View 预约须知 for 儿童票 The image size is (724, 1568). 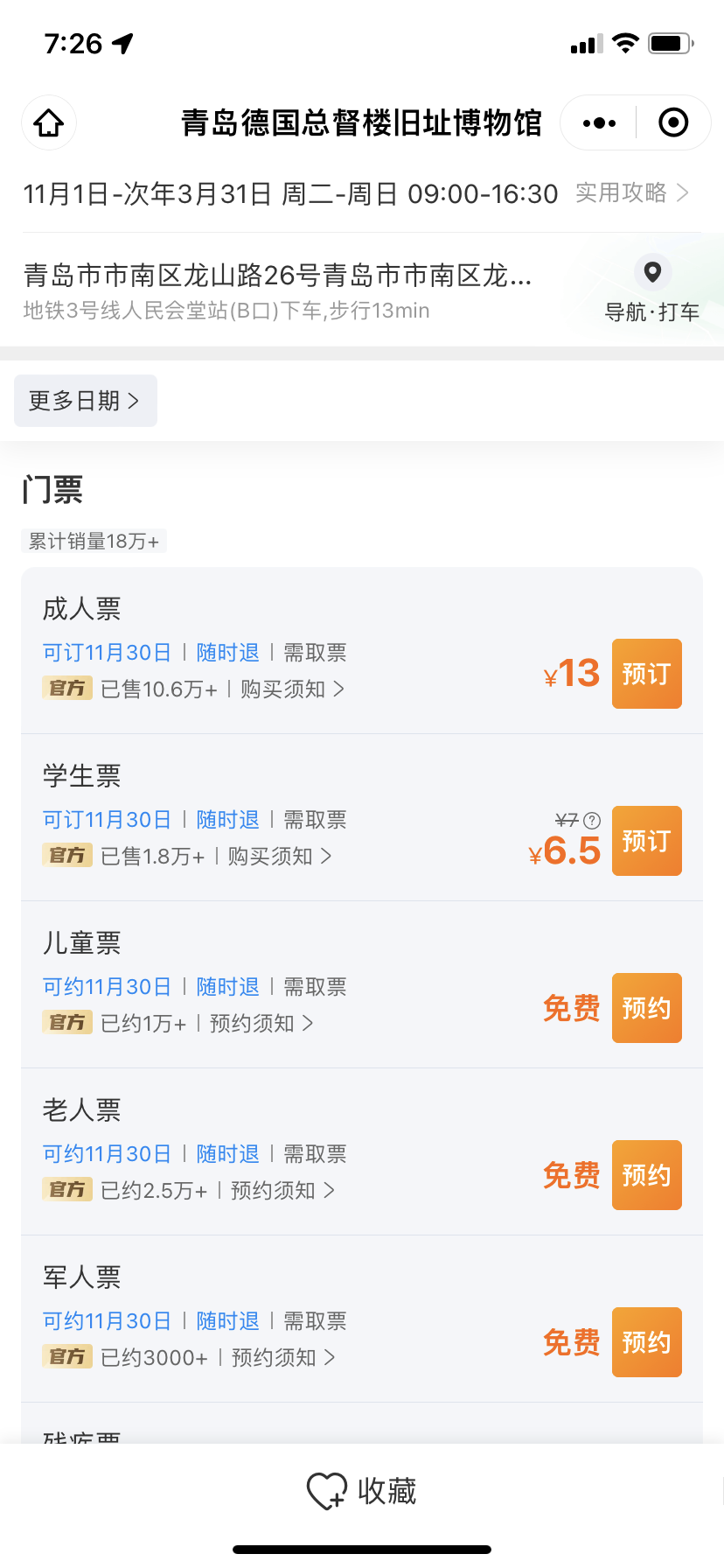tap(261, 1024)
